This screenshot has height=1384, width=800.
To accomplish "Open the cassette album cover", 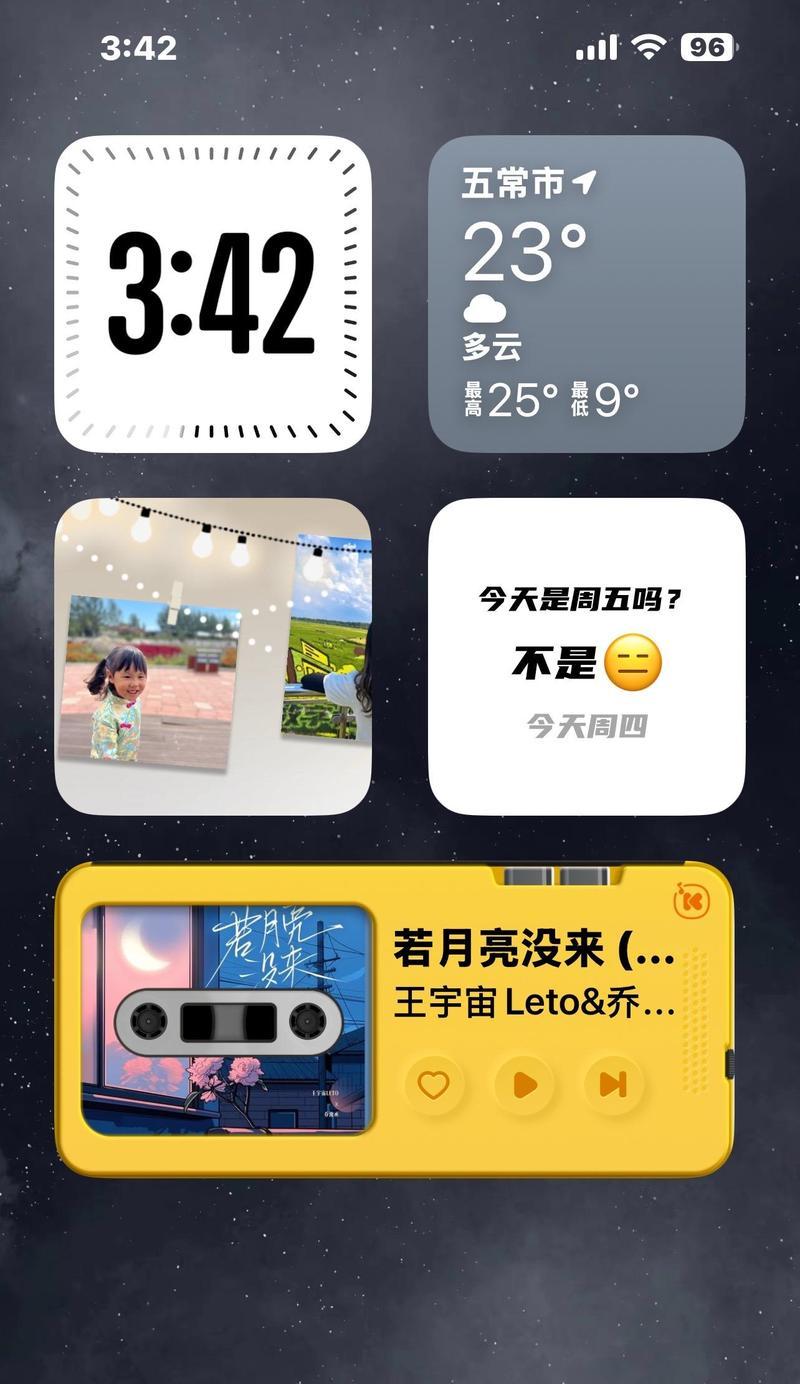I will [x=226, y=1020].
